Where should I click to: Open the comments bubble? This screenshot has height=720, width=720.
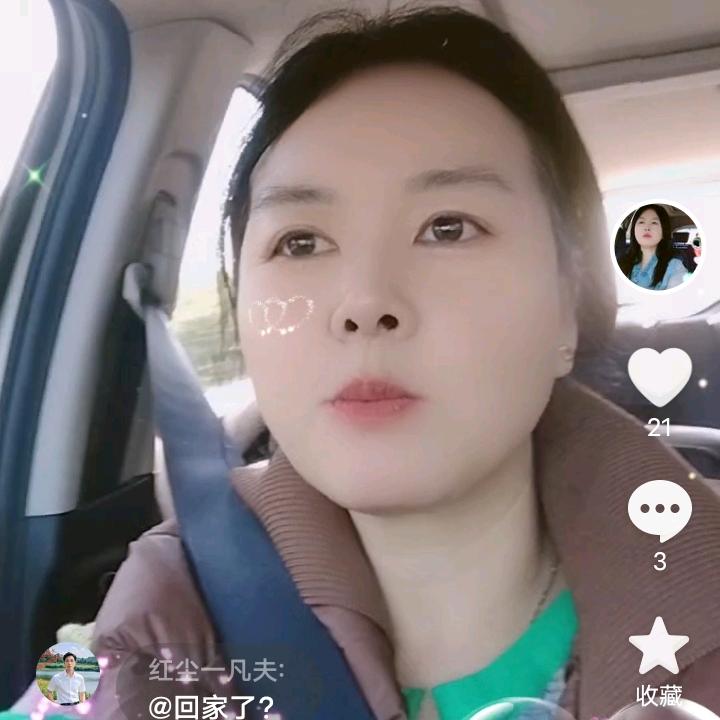click(659, 511)
